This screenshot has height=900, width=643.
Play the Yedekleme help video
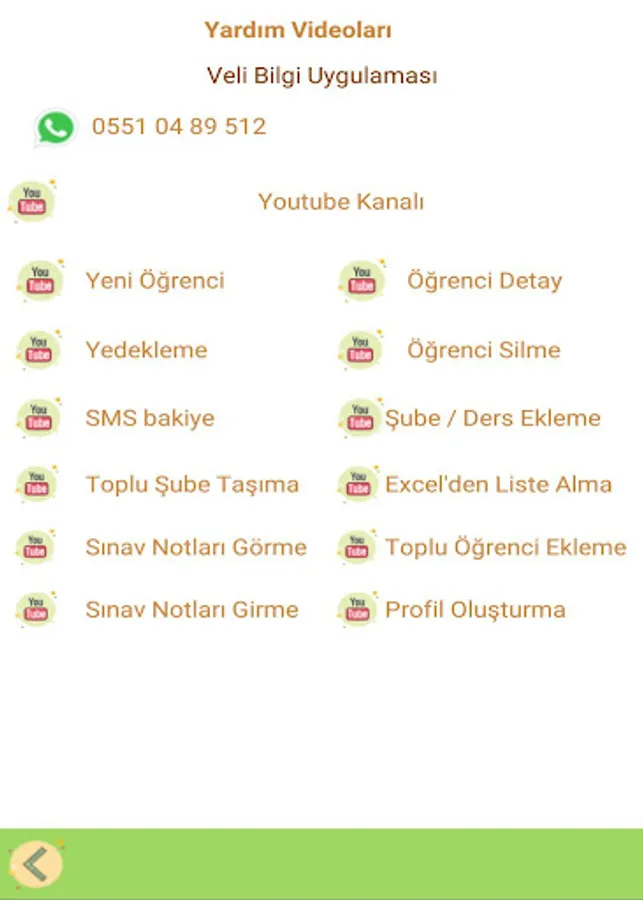tap(146, 350)
